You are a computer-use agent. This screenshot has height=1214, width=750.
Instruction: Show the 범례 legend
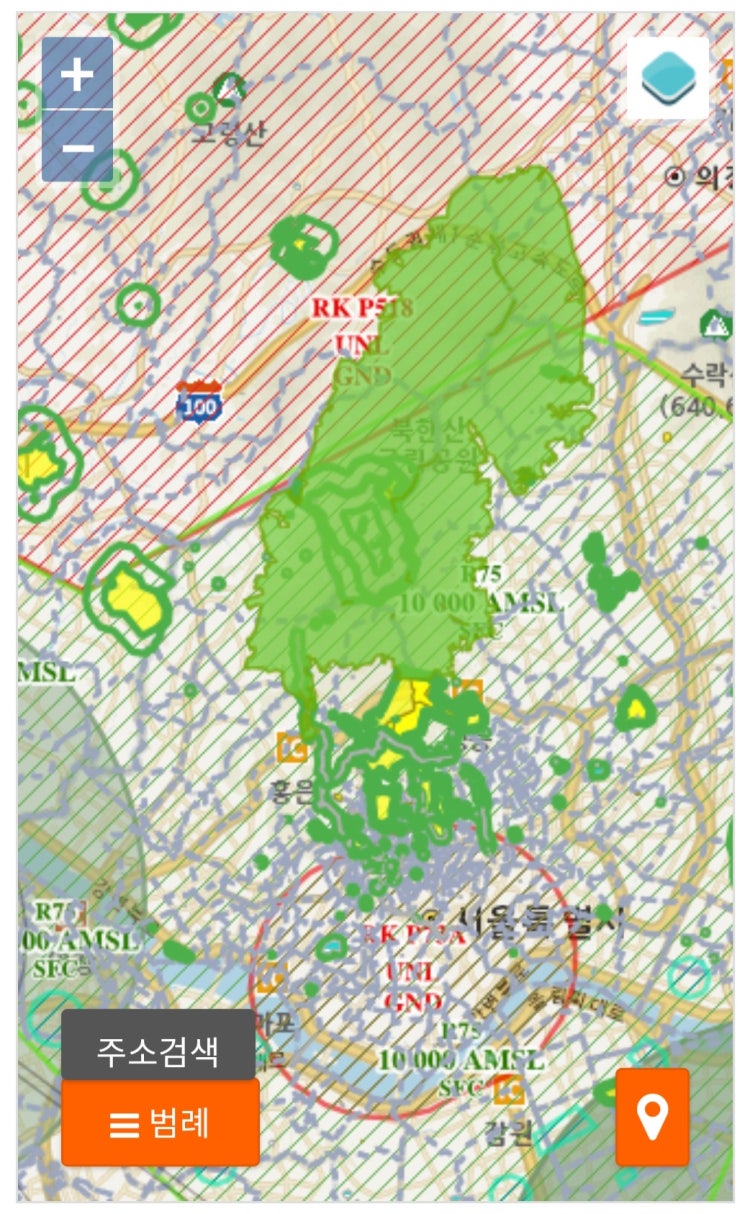pos(160,1122)
